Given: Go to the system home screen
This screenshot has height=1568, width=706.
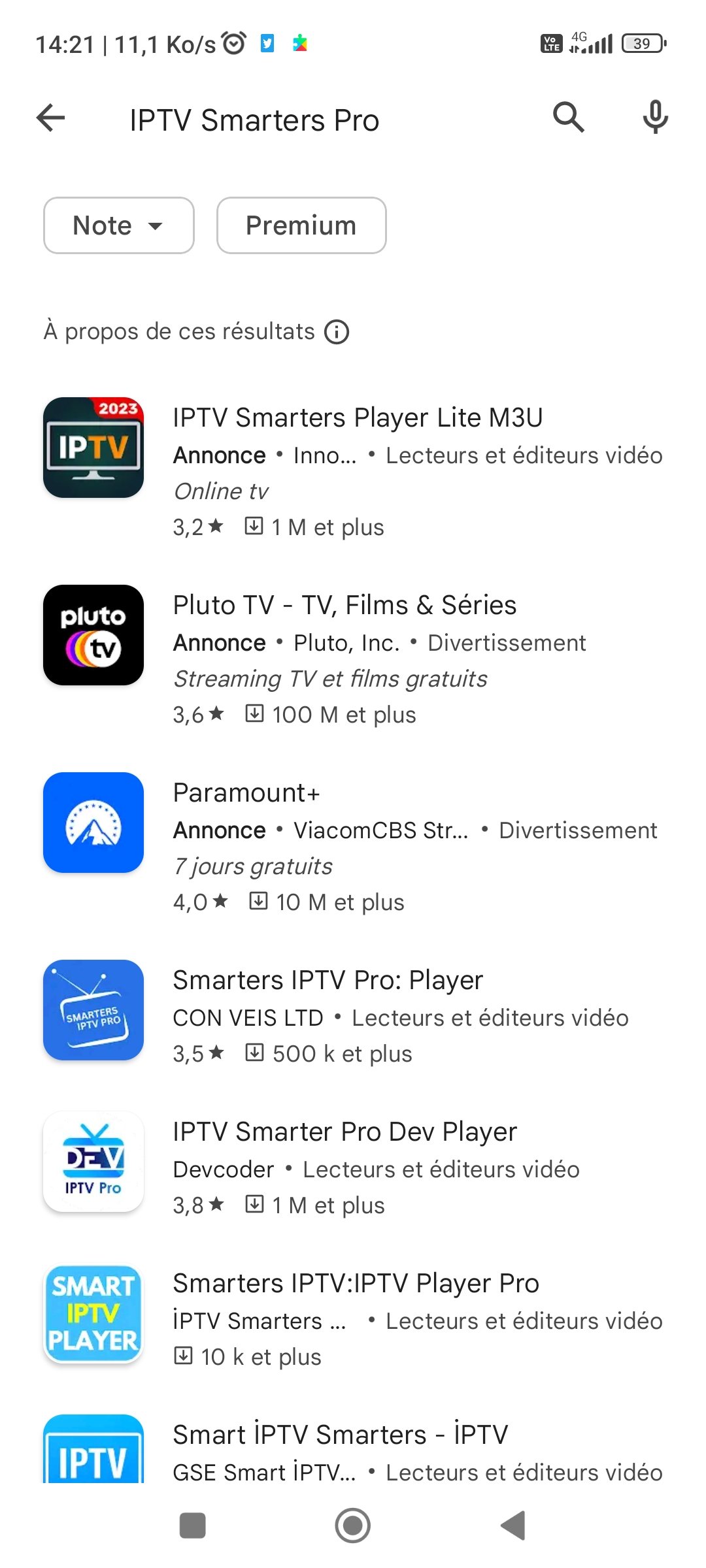Looking at the screenshot, I should coord(352,1526).
